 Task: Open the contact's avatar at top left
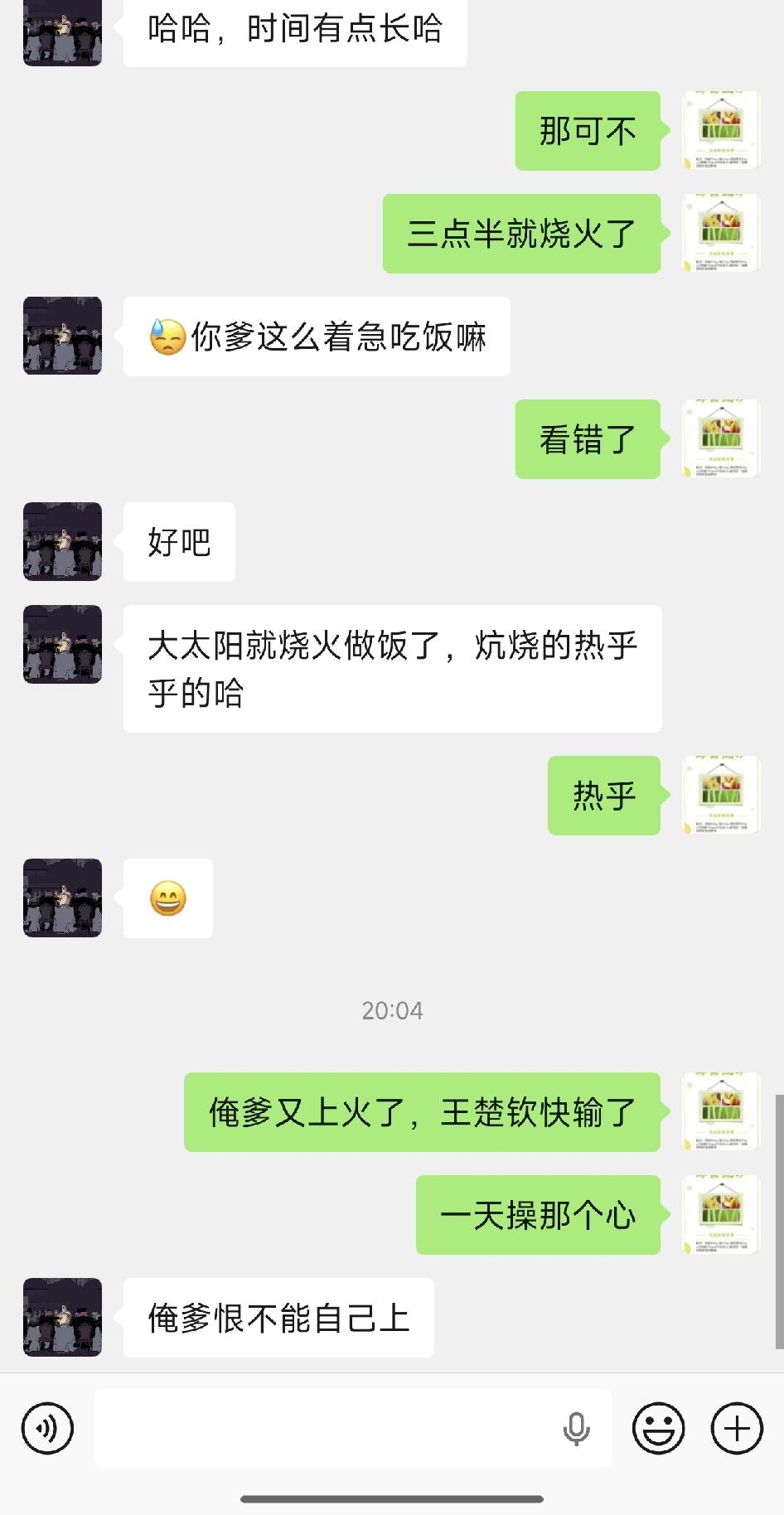[x=62, y=33]
